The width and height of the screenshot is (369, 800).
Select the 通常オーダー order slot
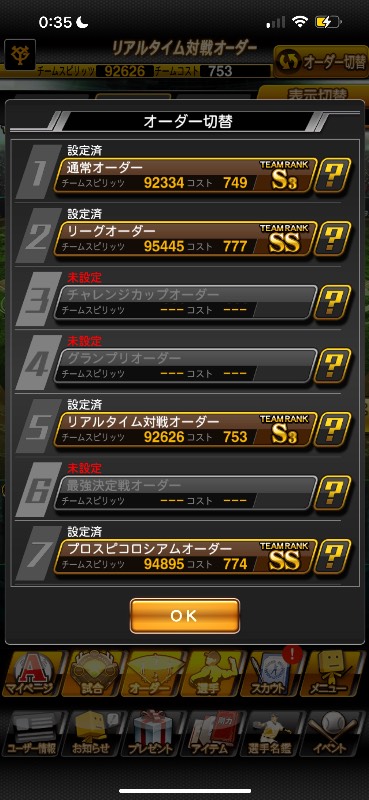pos(185,175)
